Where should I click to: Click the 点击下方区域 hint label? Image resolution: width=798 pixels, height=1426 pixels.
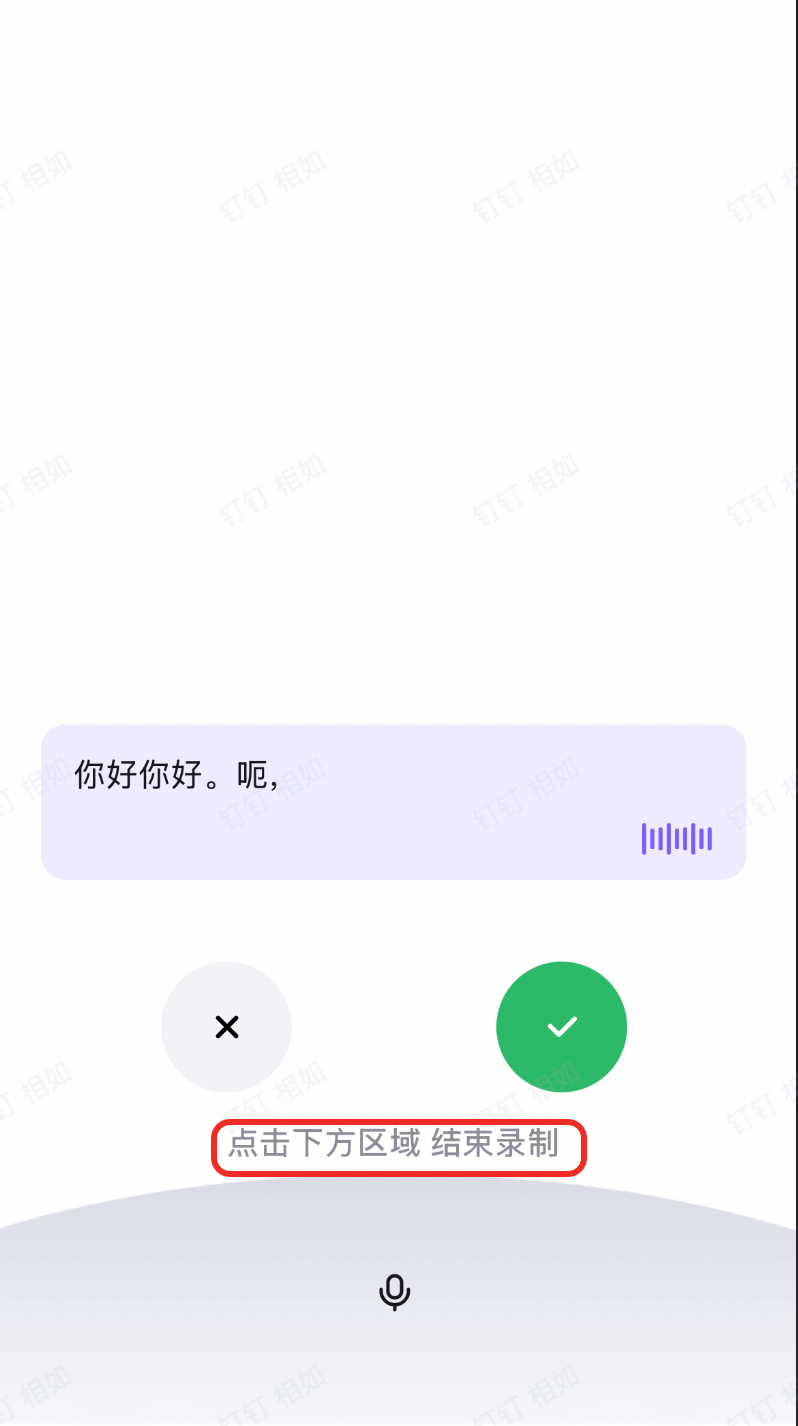[320, 1147]
